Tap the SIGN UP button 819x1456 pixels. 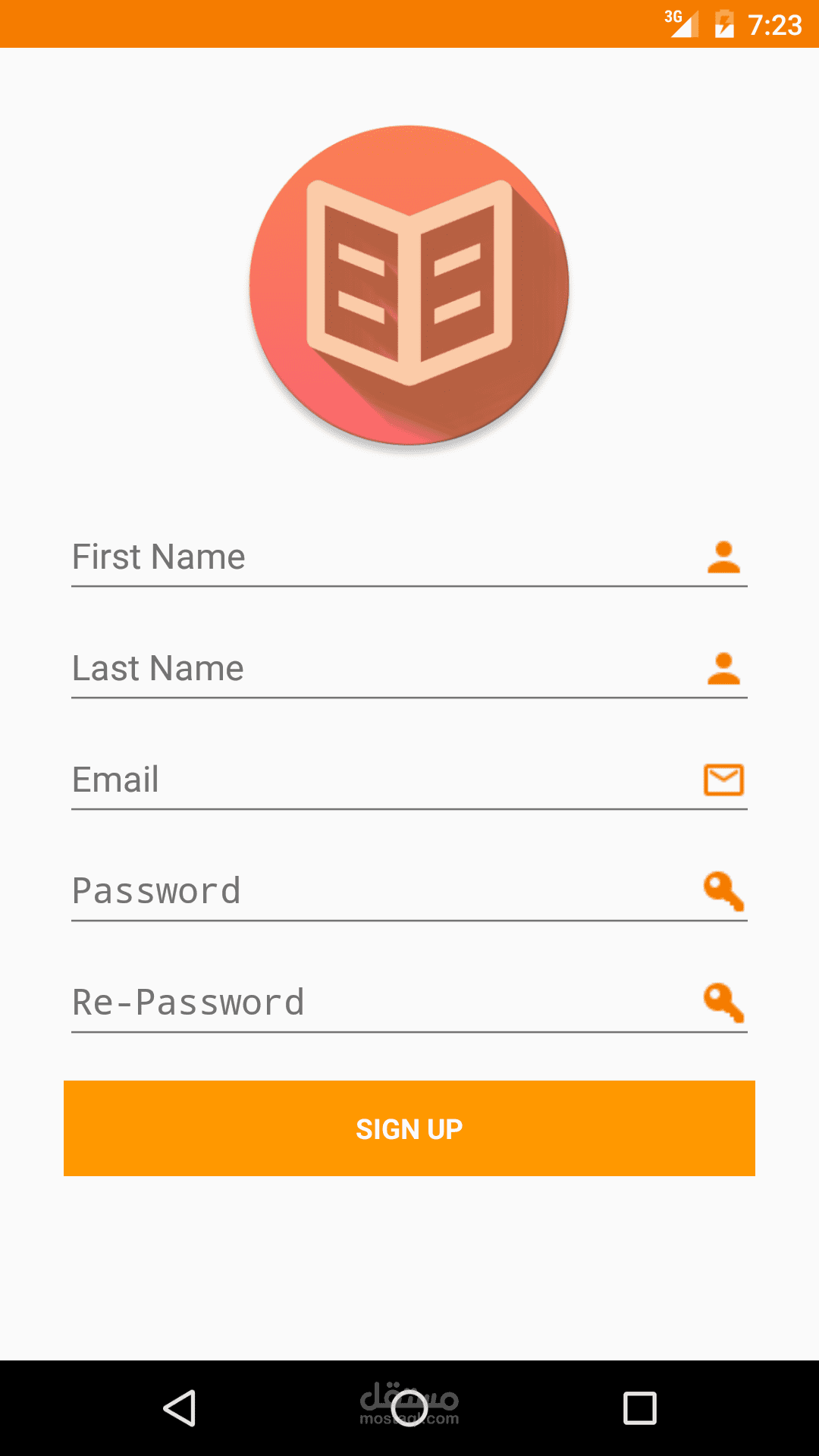[409, 1128]
